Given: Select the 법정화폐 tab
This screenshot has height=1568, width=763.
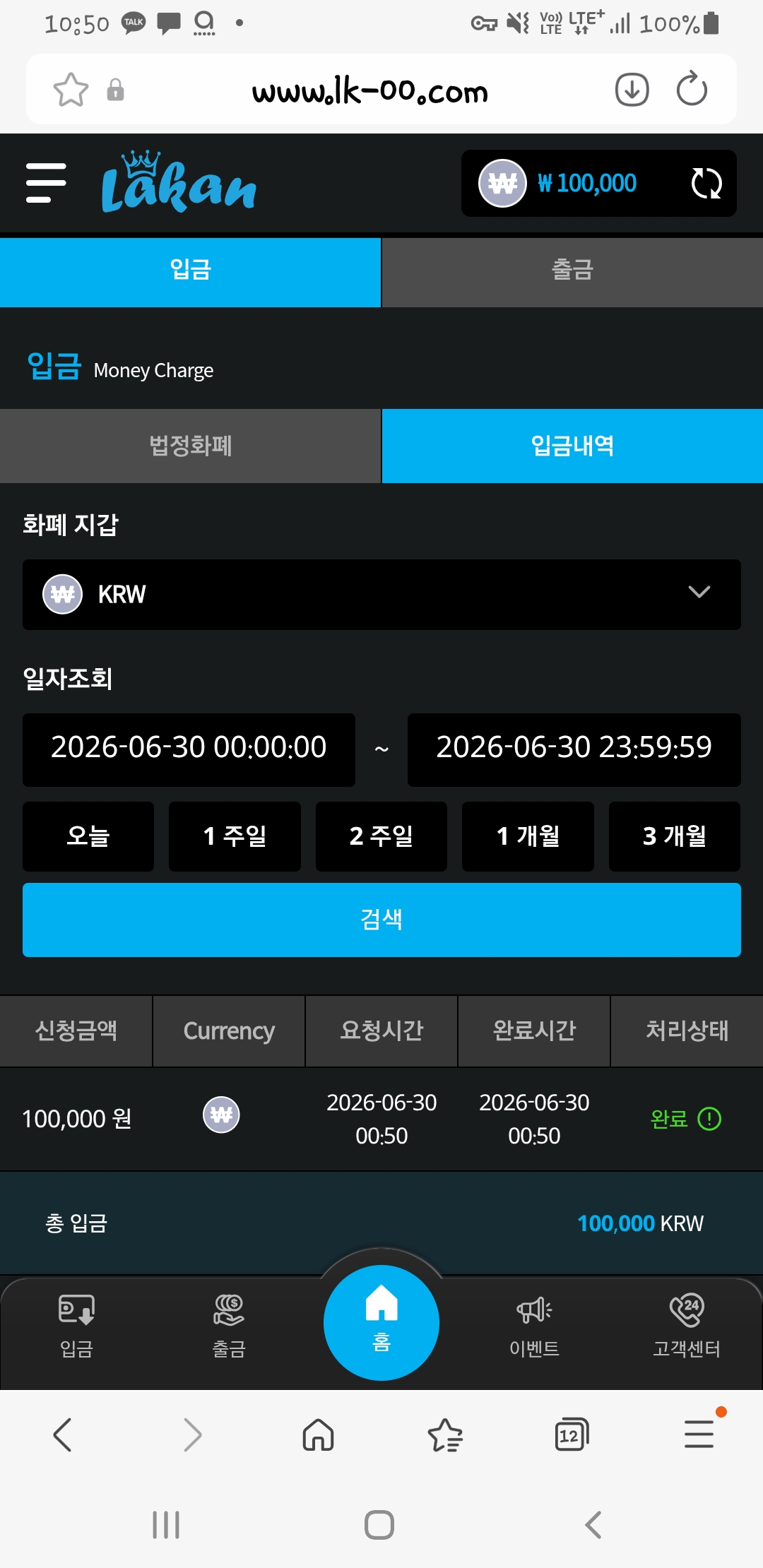Looking at the screenshot, I should [190, 446].
